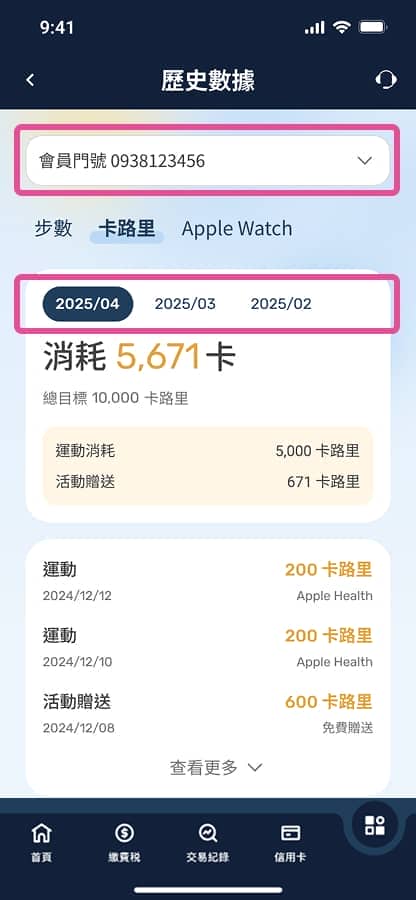The height and width of the screenshot is (900, 416).
Task: Open the grid menu button in the bottom bar
Action: pos(375,826)
